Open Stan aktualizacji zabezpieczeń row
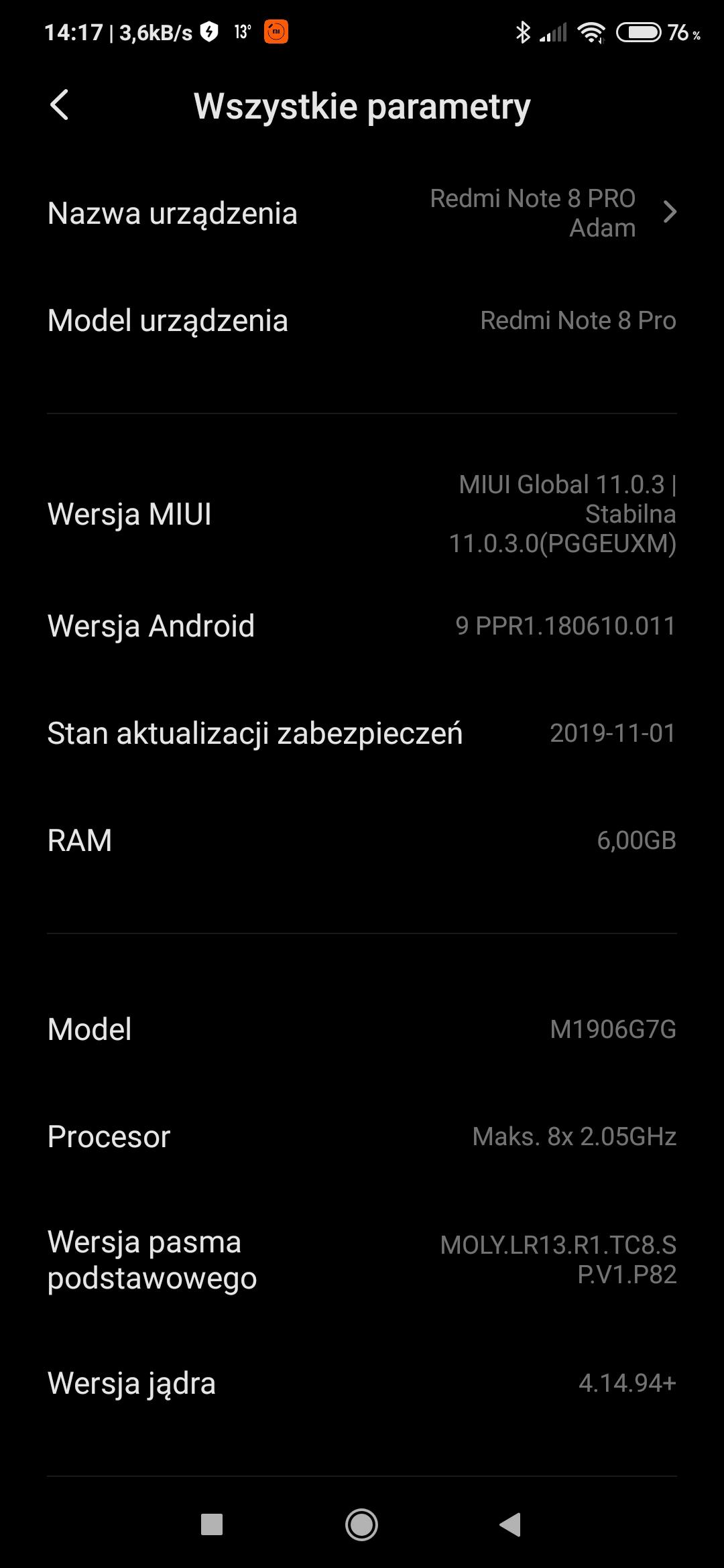The height and width of the screenshot is (1568, 724). pos(362,733)
